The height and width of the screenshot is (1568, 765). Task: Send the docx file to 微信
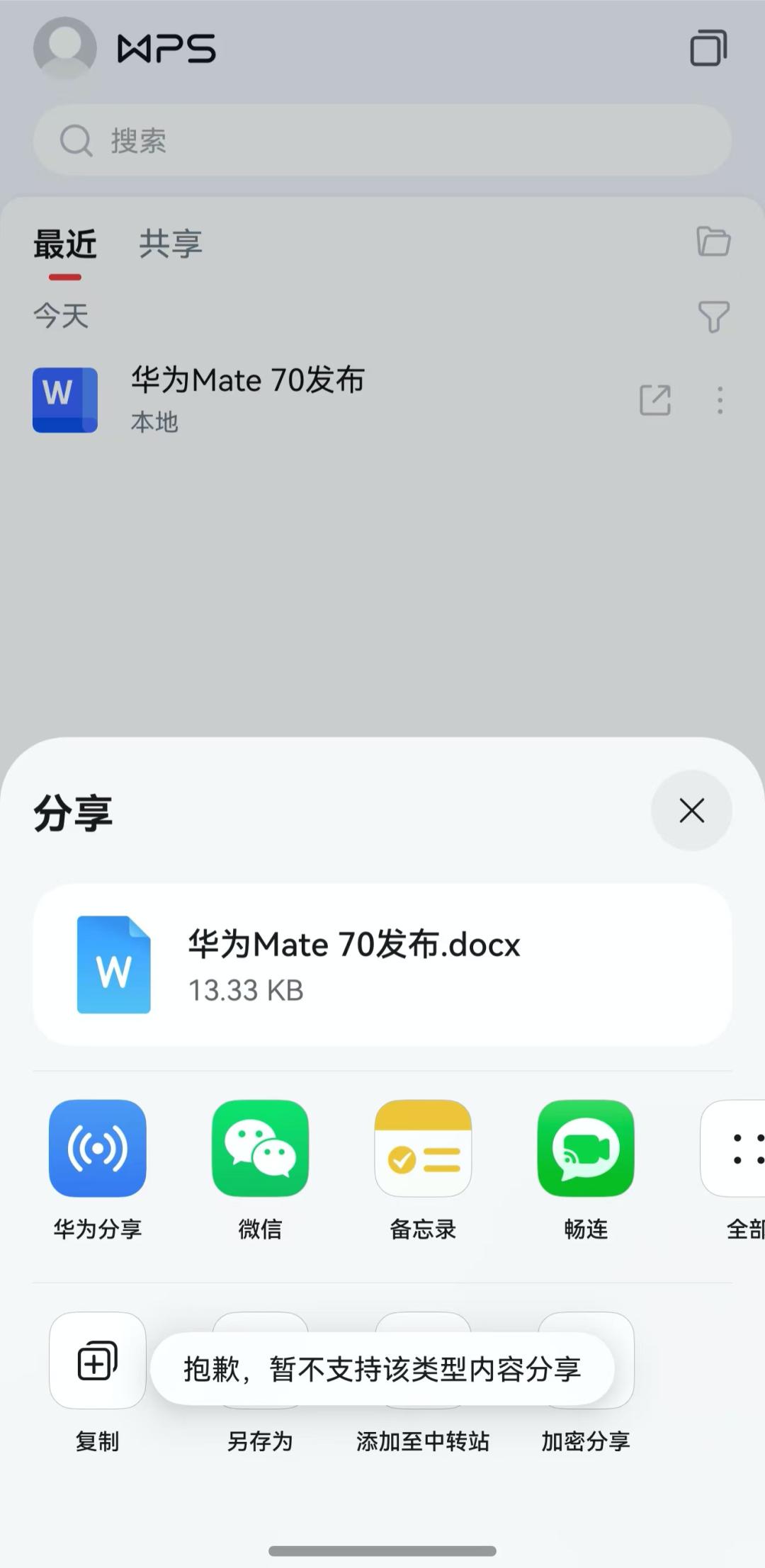click(260, 1148)
